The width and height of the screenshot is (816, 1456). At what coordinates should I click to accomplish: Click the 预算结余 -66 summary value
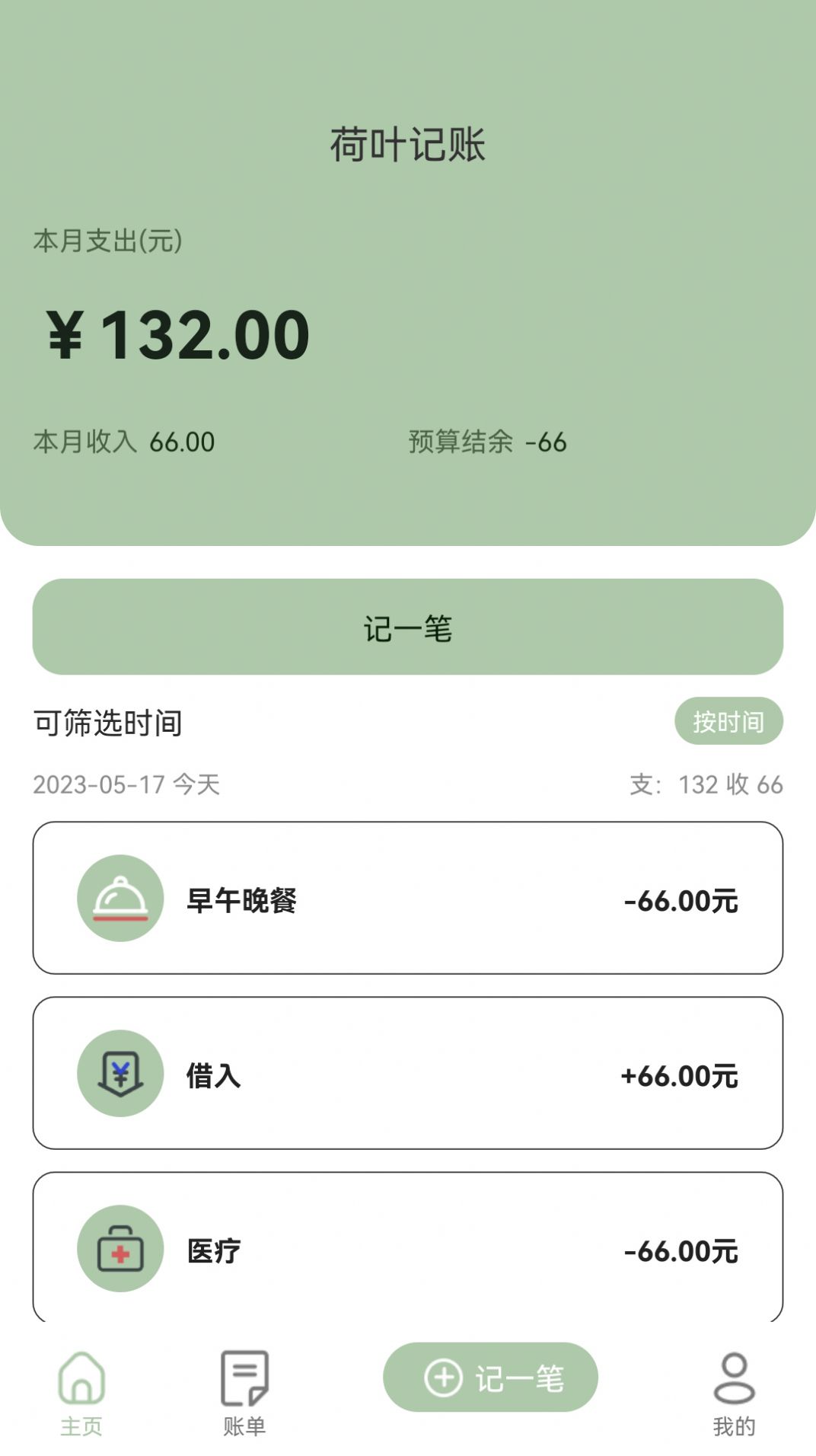click(x=487, y=440)
